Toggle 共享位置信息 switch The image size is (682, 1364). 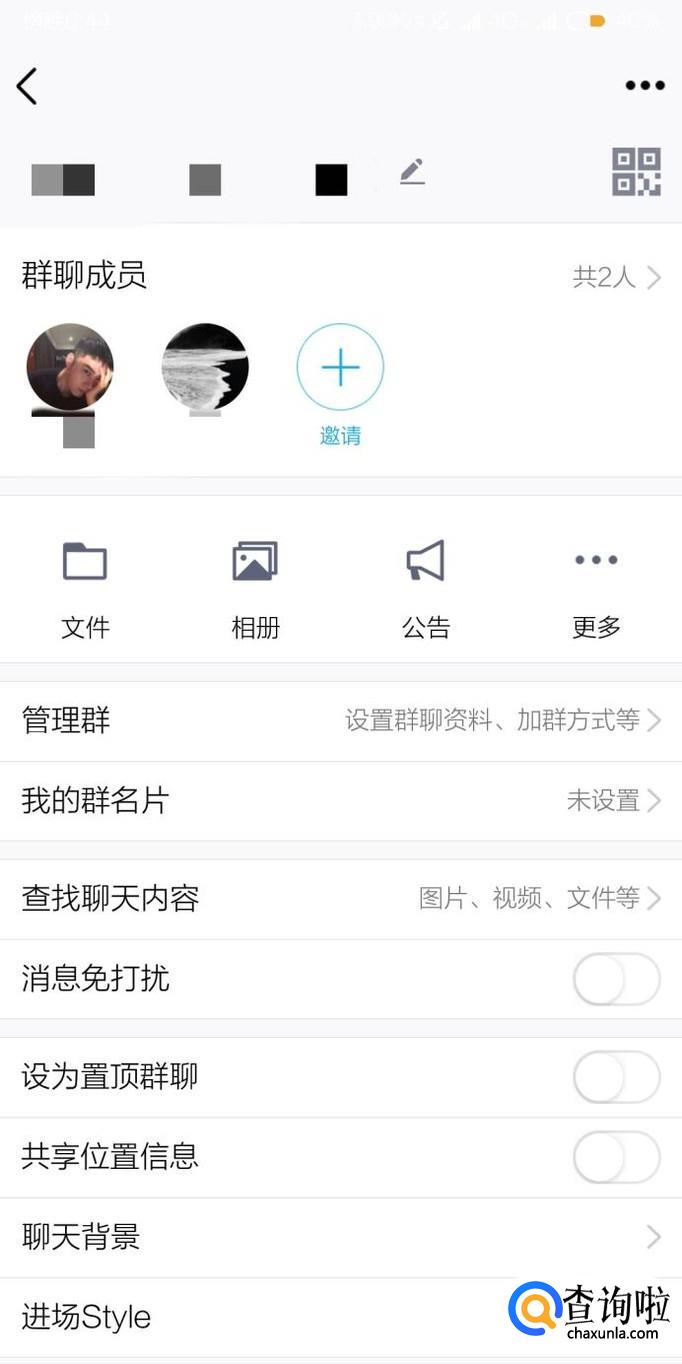616,1157
